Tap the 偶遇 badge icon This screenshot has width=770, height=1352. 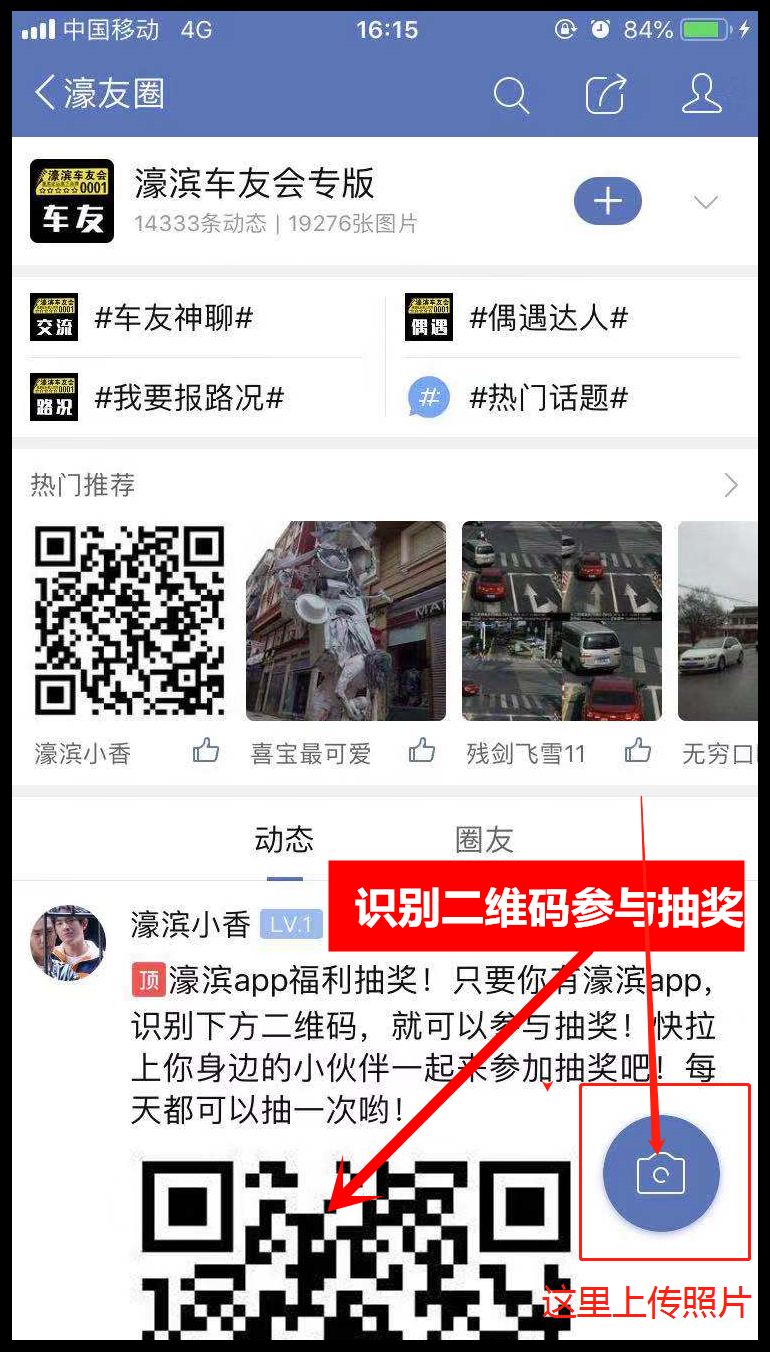[x=429, y=317]
